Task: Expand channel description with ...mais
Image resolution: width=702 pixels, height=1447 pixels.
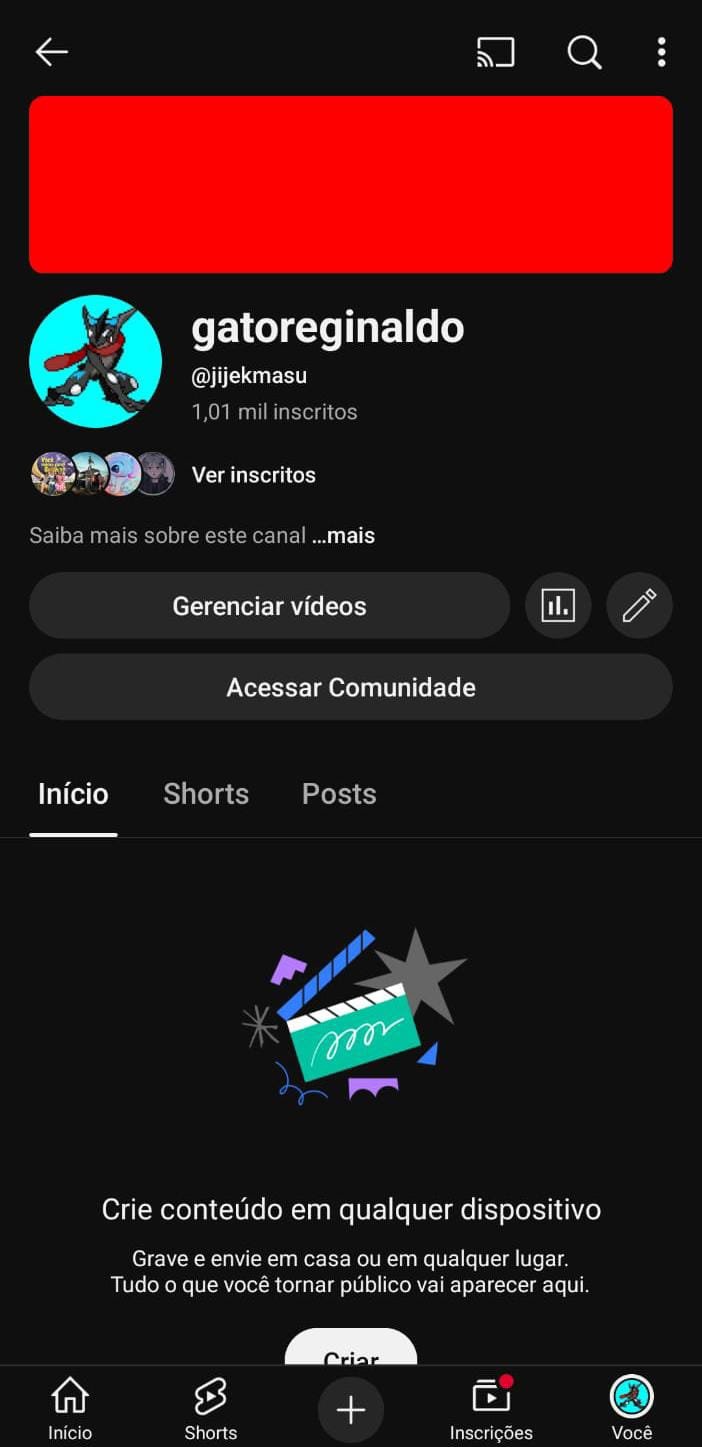Action: click(343, 536)
